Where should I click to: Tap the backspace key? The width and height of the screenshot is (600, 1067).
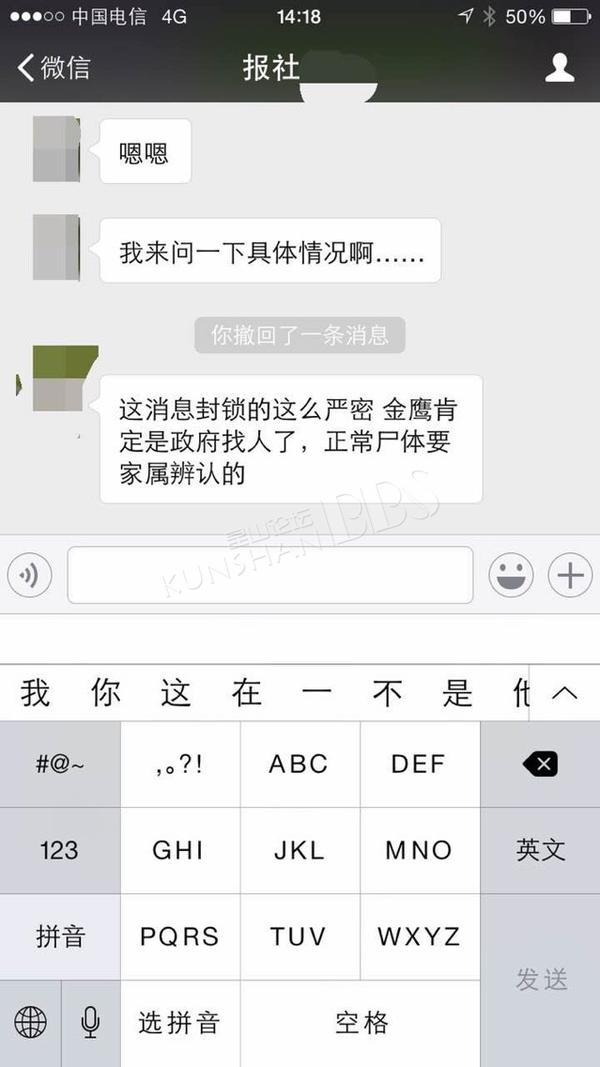(x=540, y=764)
